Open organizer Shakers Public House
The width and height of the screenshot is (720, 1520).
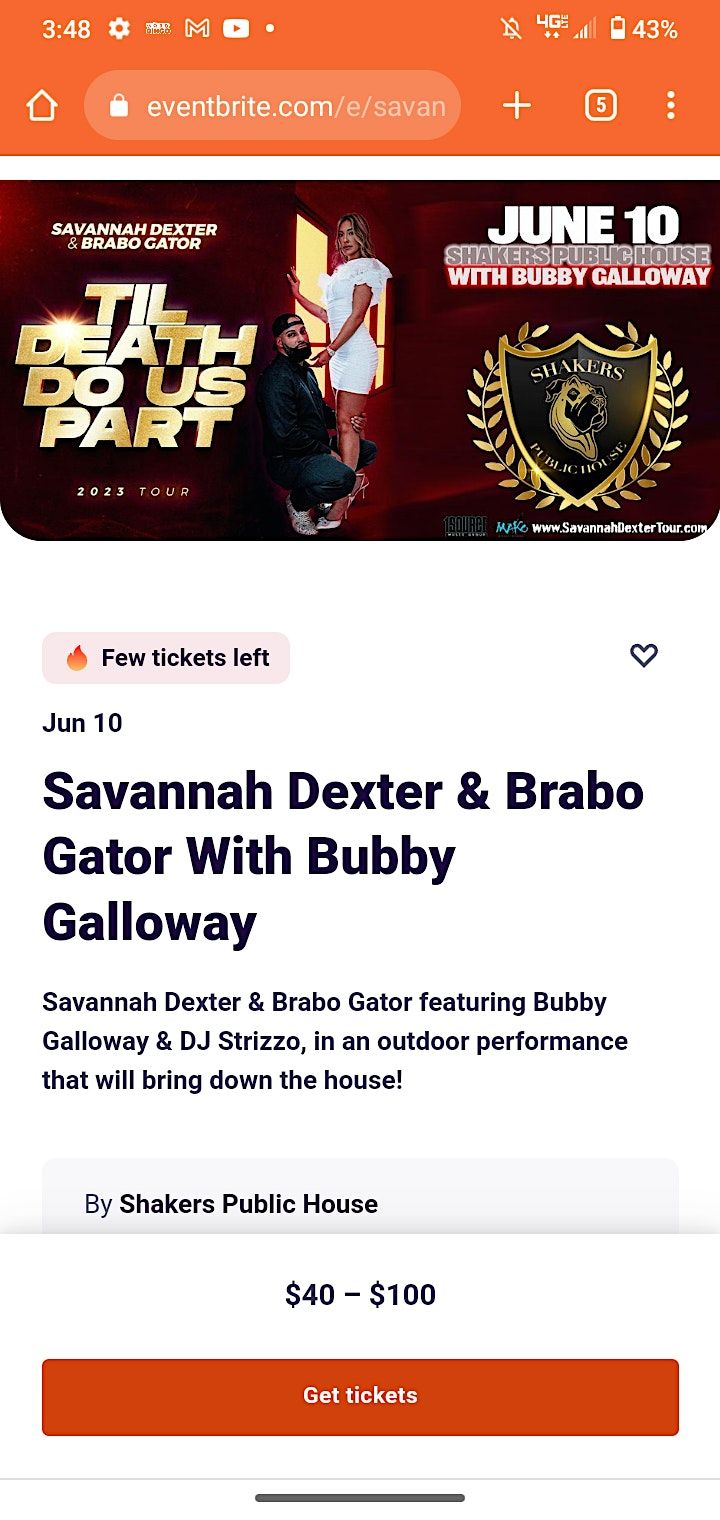248,1204
